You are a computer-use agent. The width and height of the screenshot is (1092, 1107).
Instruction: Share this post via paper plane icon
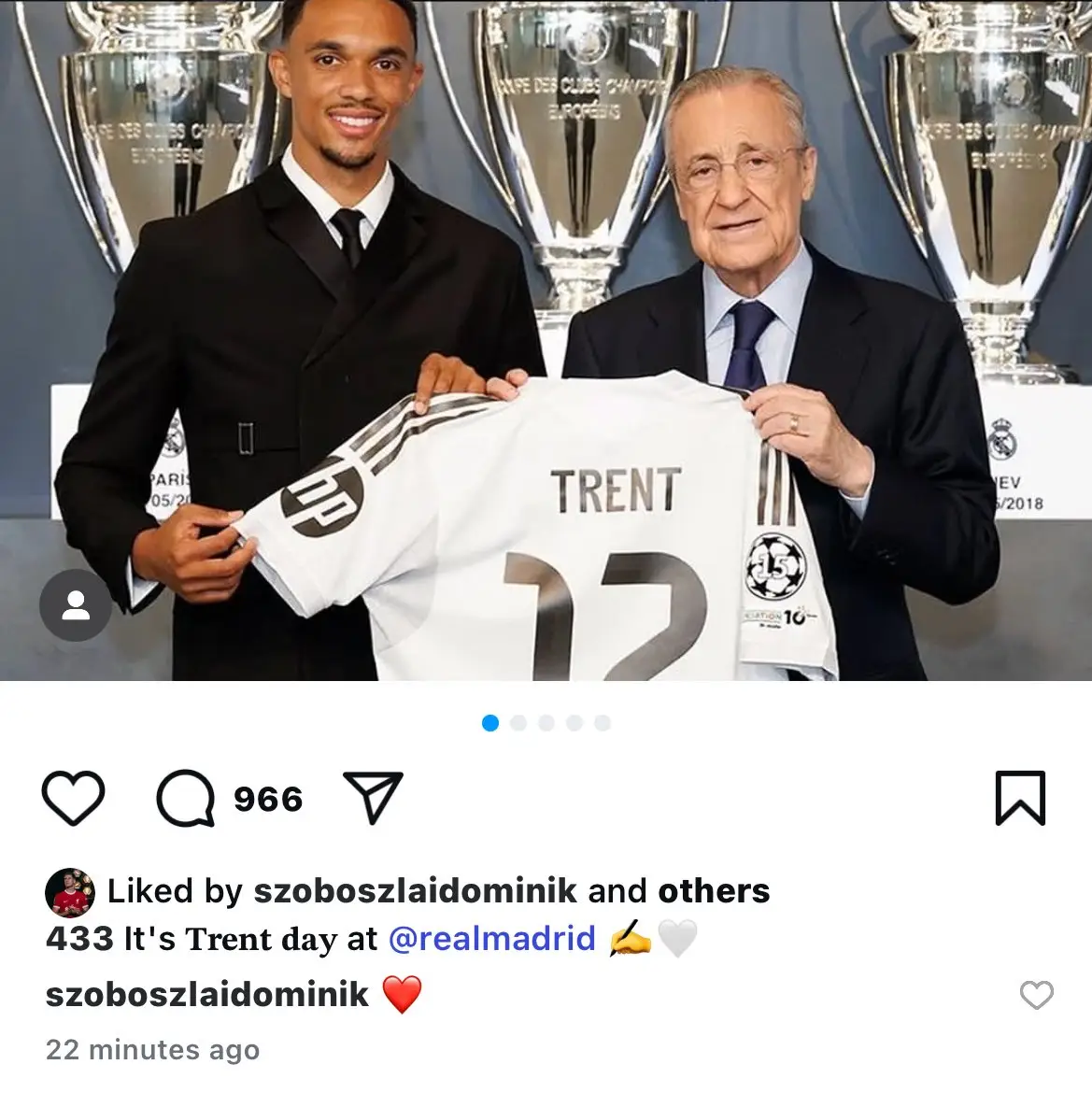pos(373,798)
